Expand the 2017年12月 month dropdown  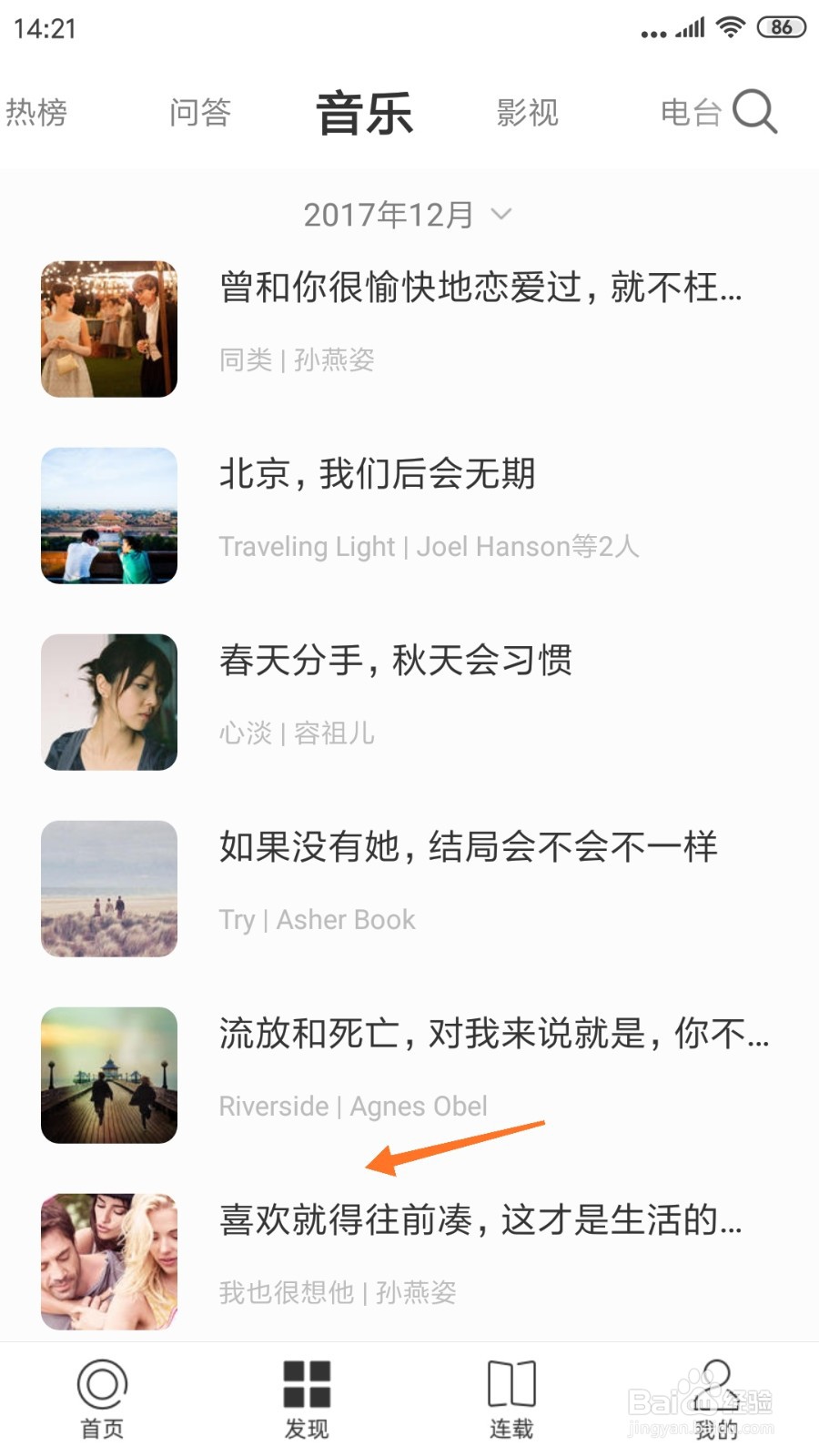point(408,215)
